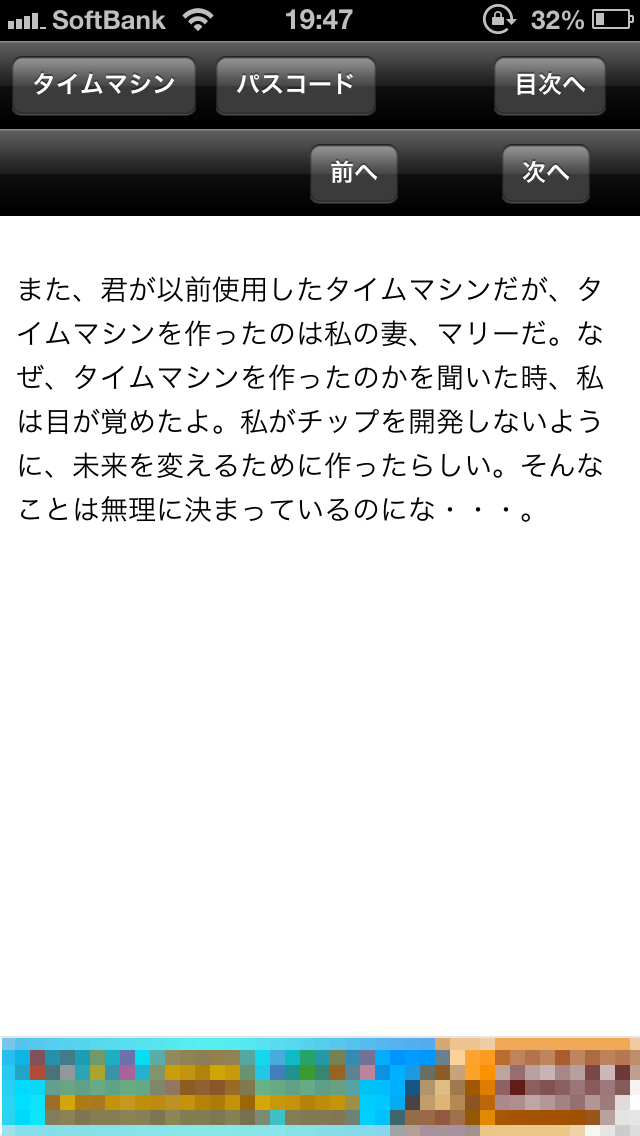Open the パスコード screen
Screen dimensions: 640x1136
click(295, 85)
